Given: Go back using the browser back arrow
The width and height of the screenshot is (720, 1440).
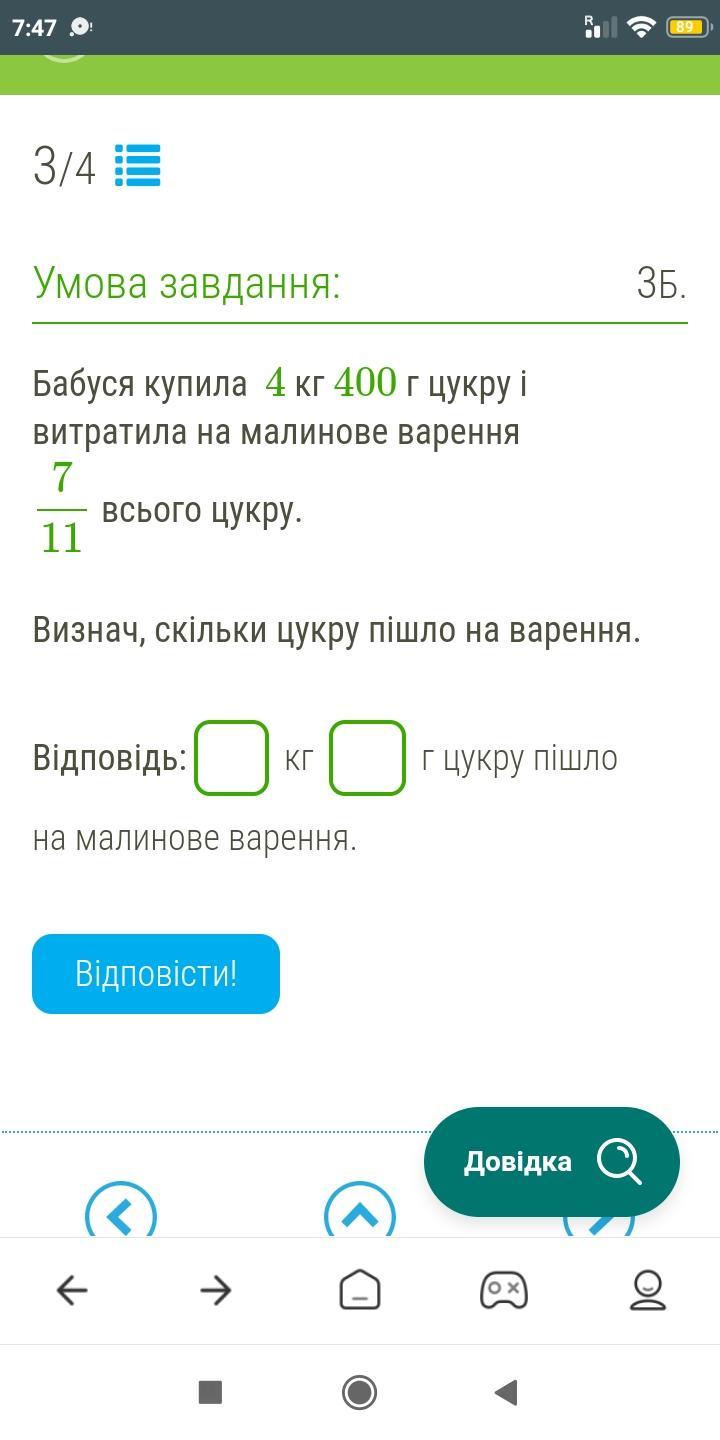Looking at the screenshot, I should [x=72, y=1291].
